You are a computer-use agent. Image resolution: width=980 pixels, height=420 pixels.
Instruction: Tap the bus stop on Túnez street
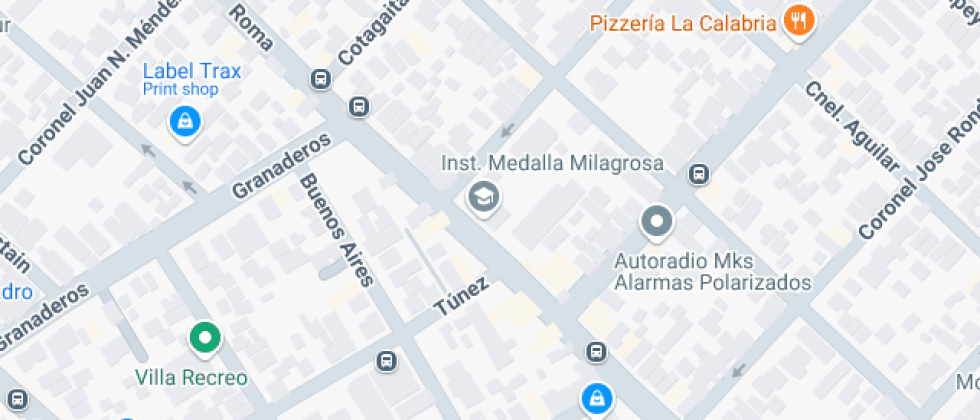[386, 361]
